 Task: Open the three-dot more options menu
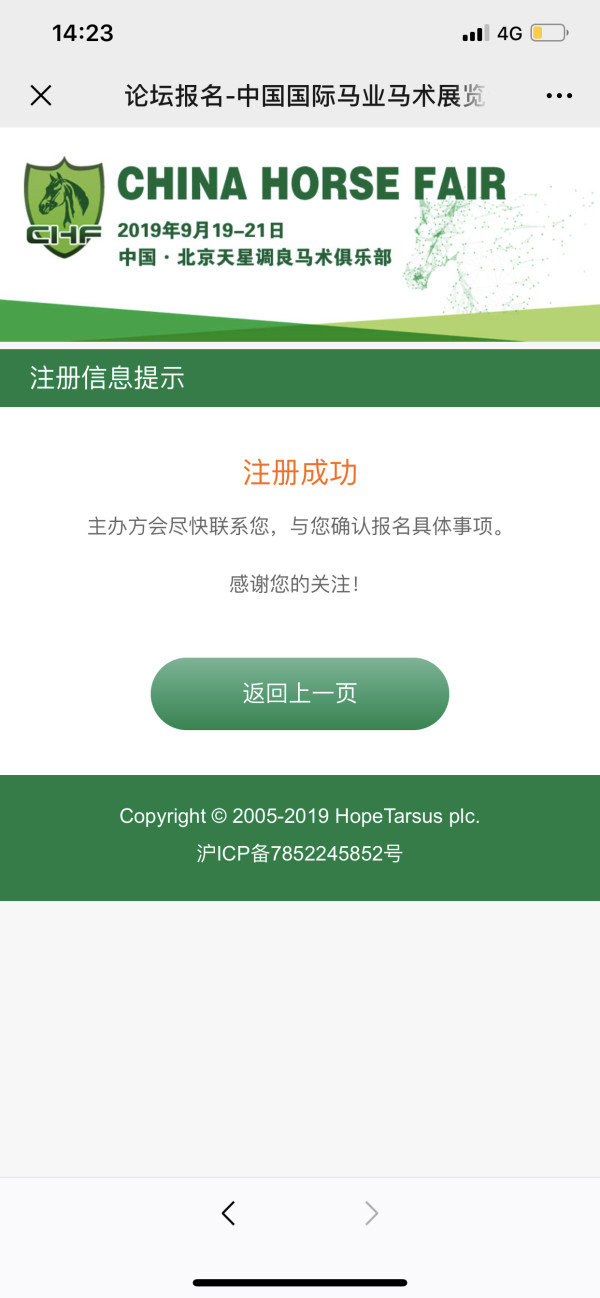[559, 96]
